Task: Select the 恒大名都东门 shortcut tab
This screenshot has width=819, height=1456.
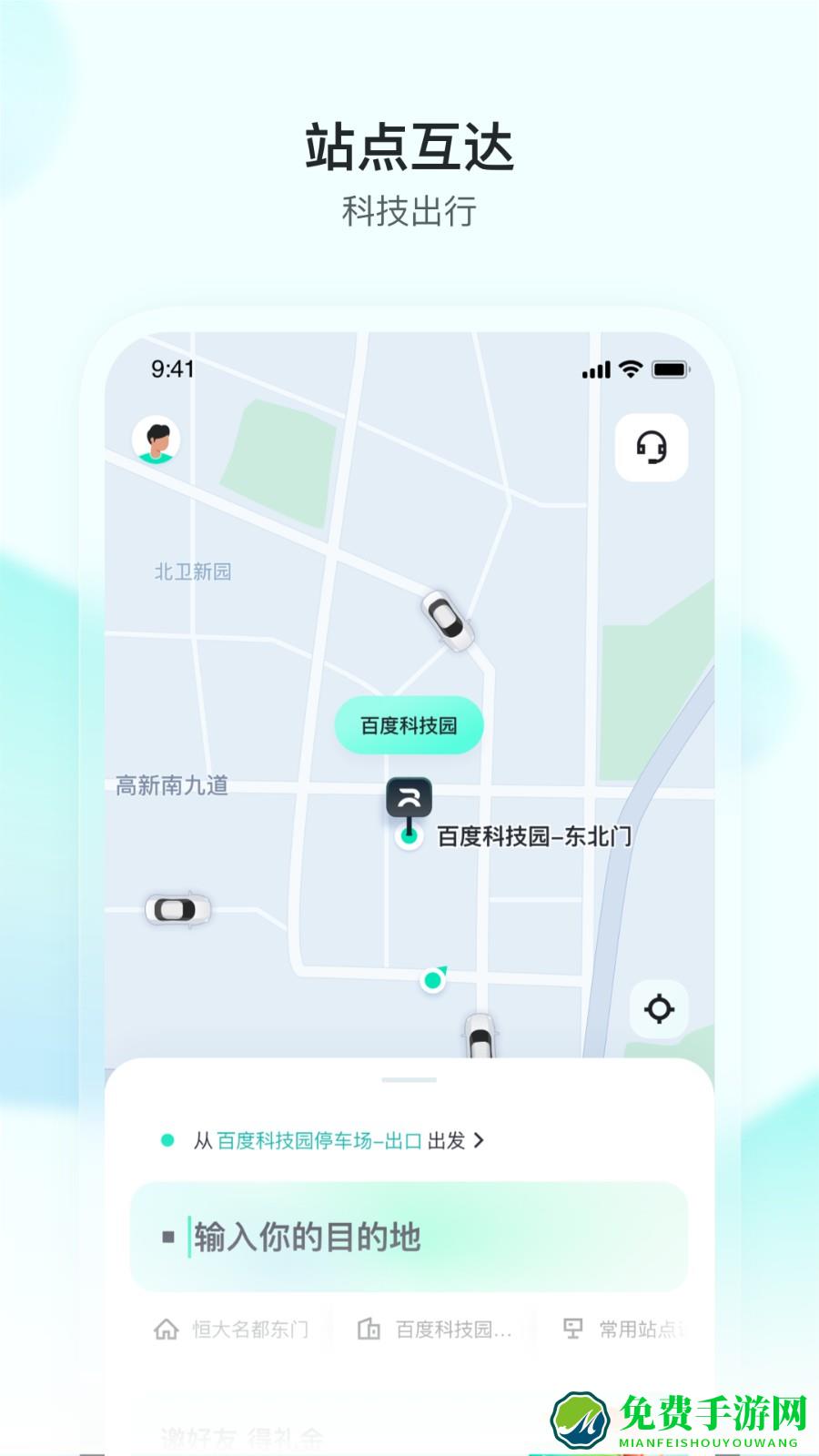Action: click(232, 1329)
